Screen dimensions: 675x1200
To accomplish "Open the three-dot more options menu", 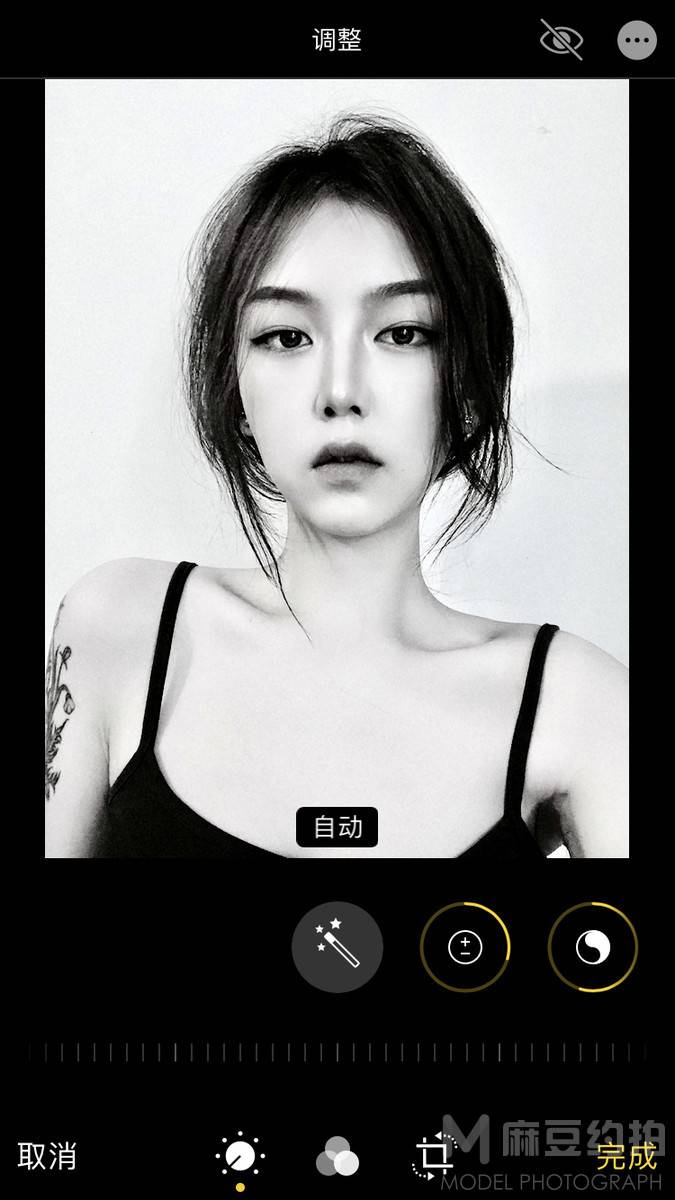I will (x=637, y=41).
